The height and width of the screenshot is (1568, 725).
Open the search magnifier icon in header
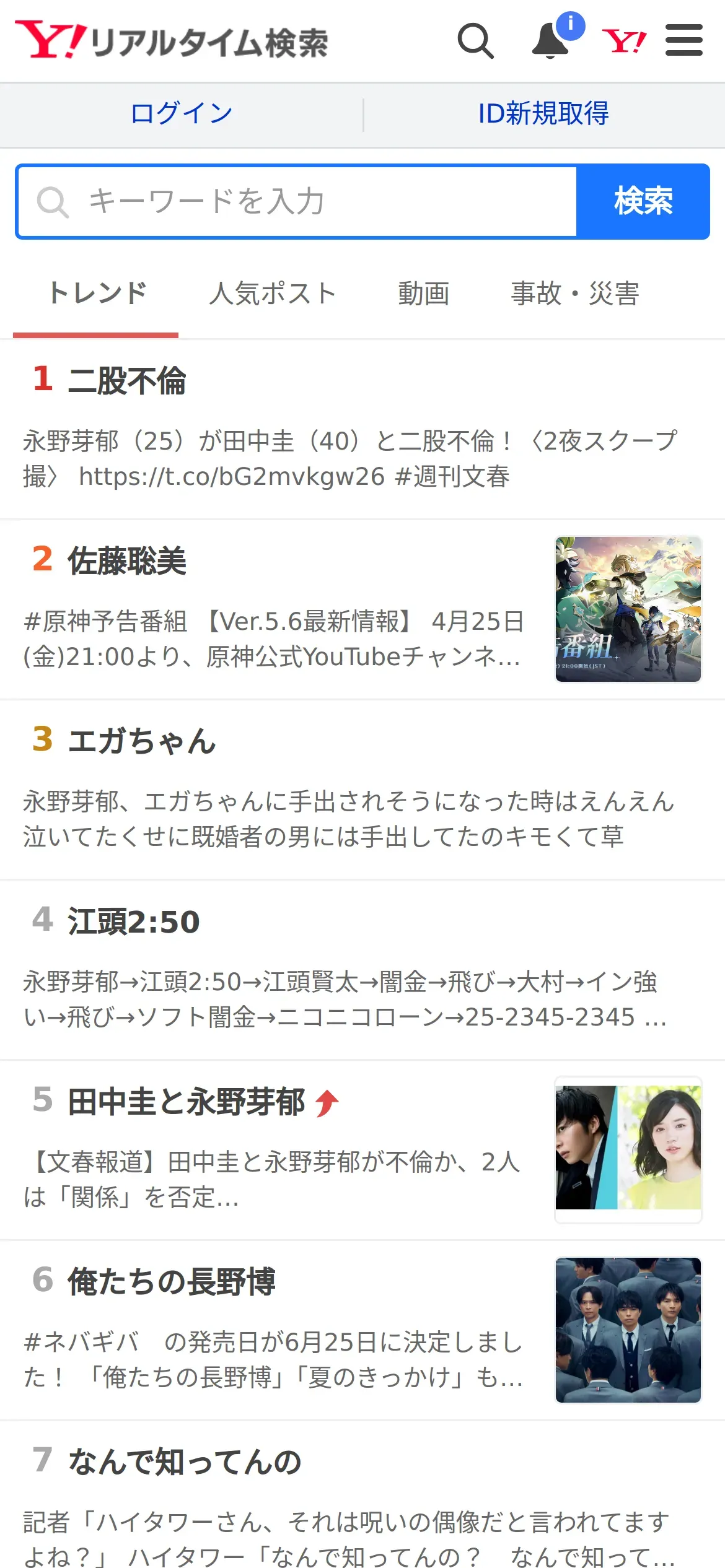[475, 41]
